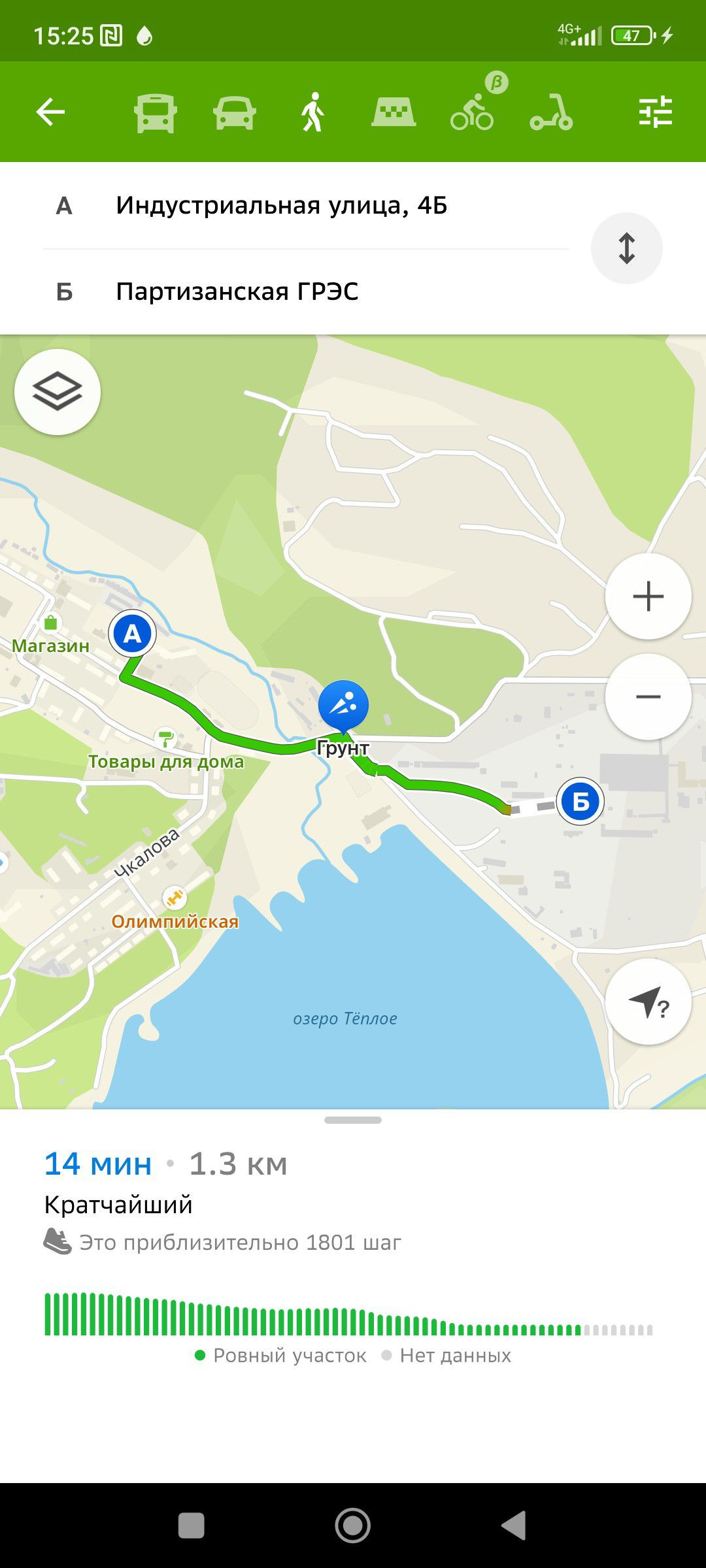This screenshot has height=1568, width=706.
Task: Switch to bicycle route mode
Action: point(472,113)
